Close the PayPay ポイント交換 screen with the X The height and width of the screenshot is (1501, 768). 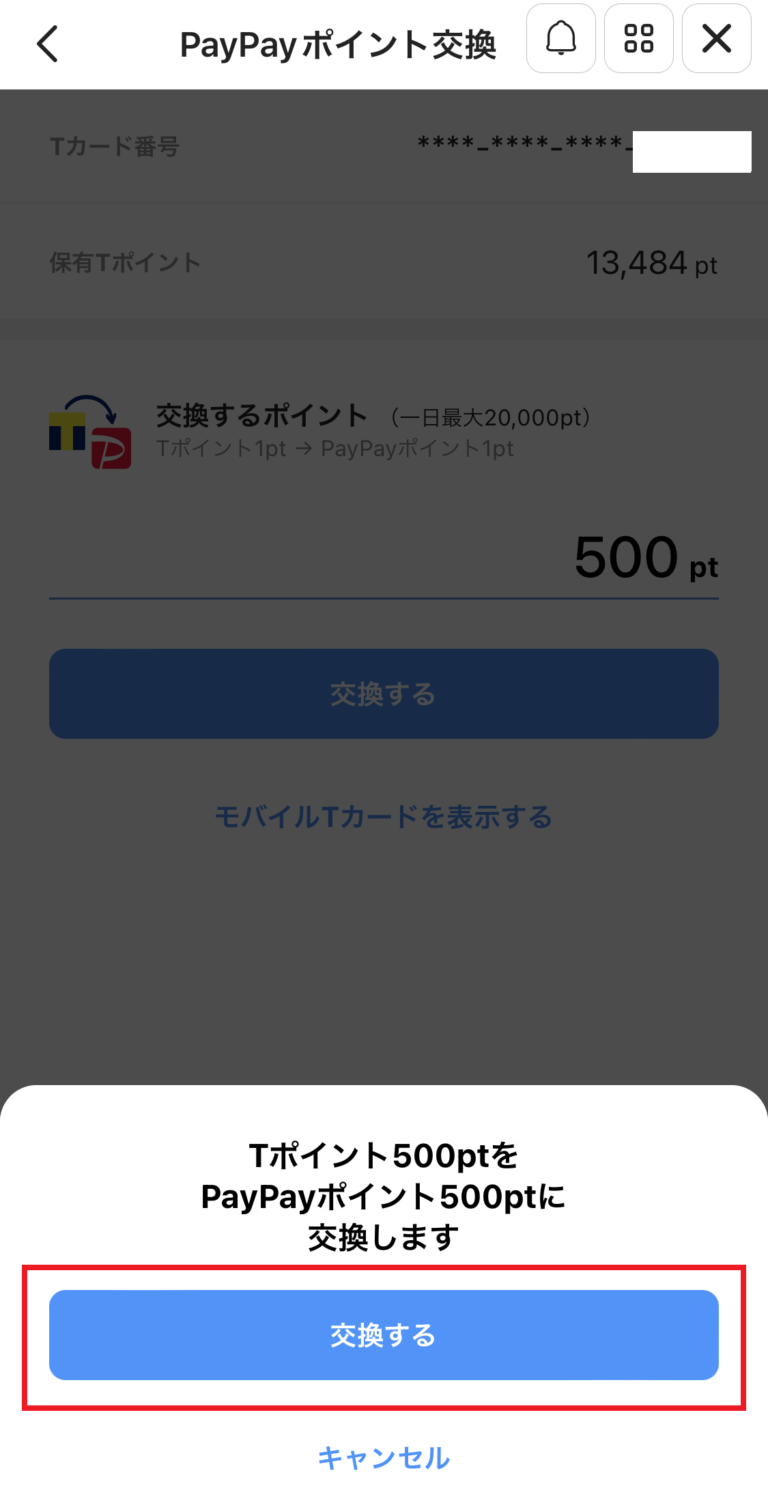click(716, 39)
